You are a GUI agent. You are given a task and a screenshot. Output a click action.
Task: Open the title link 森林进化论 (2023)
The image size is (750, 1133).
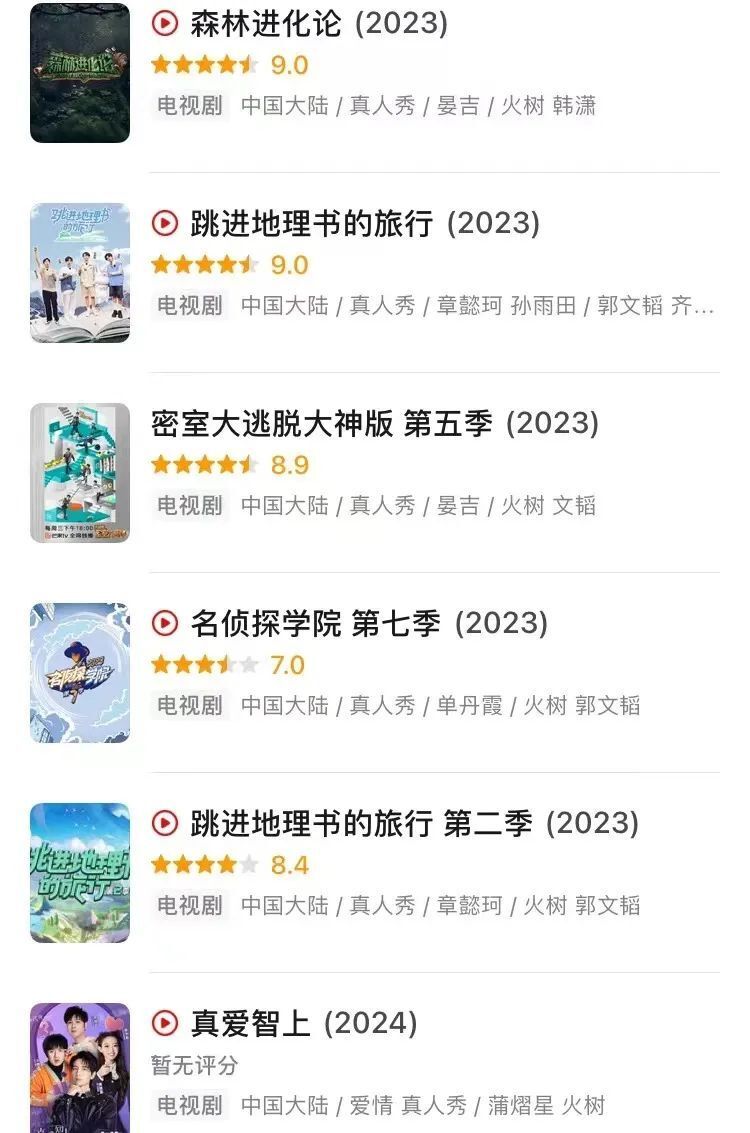click(x=268, y=21)
